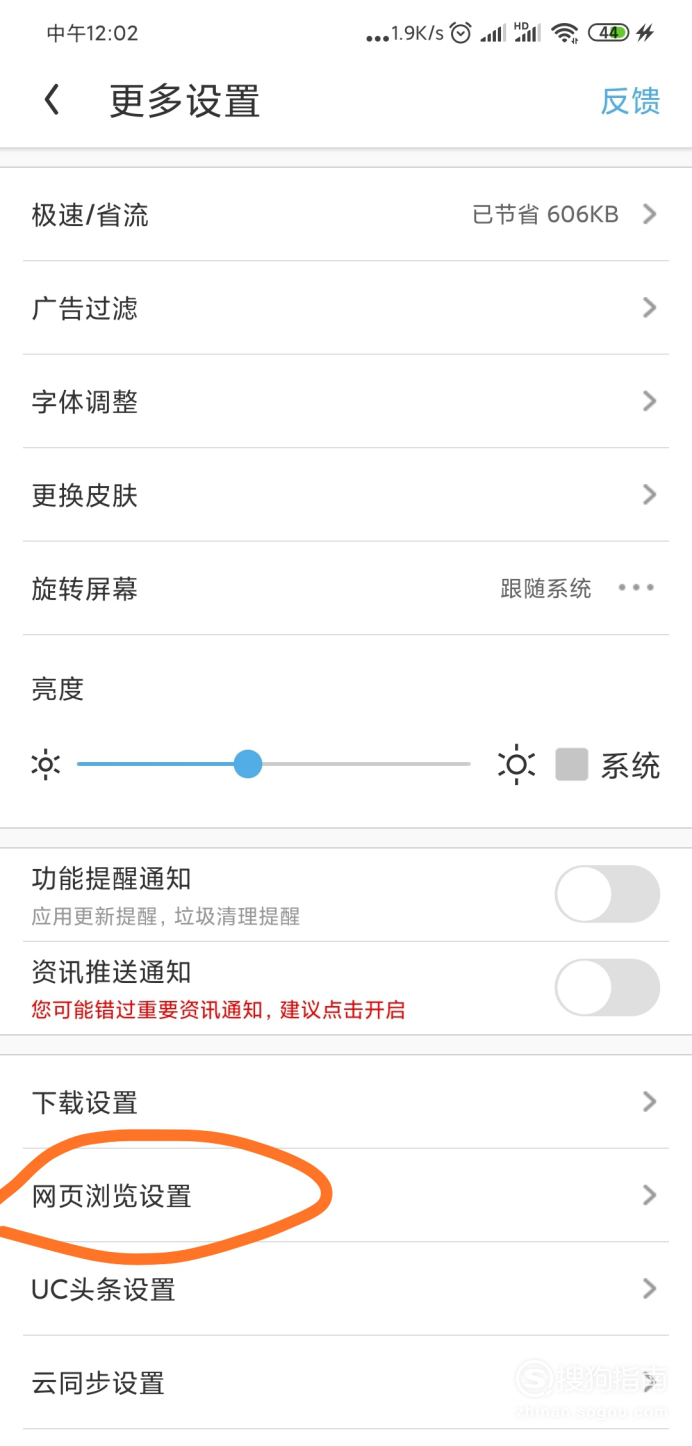Open 下载设置
The image size is (692, 1446).
346,1102
